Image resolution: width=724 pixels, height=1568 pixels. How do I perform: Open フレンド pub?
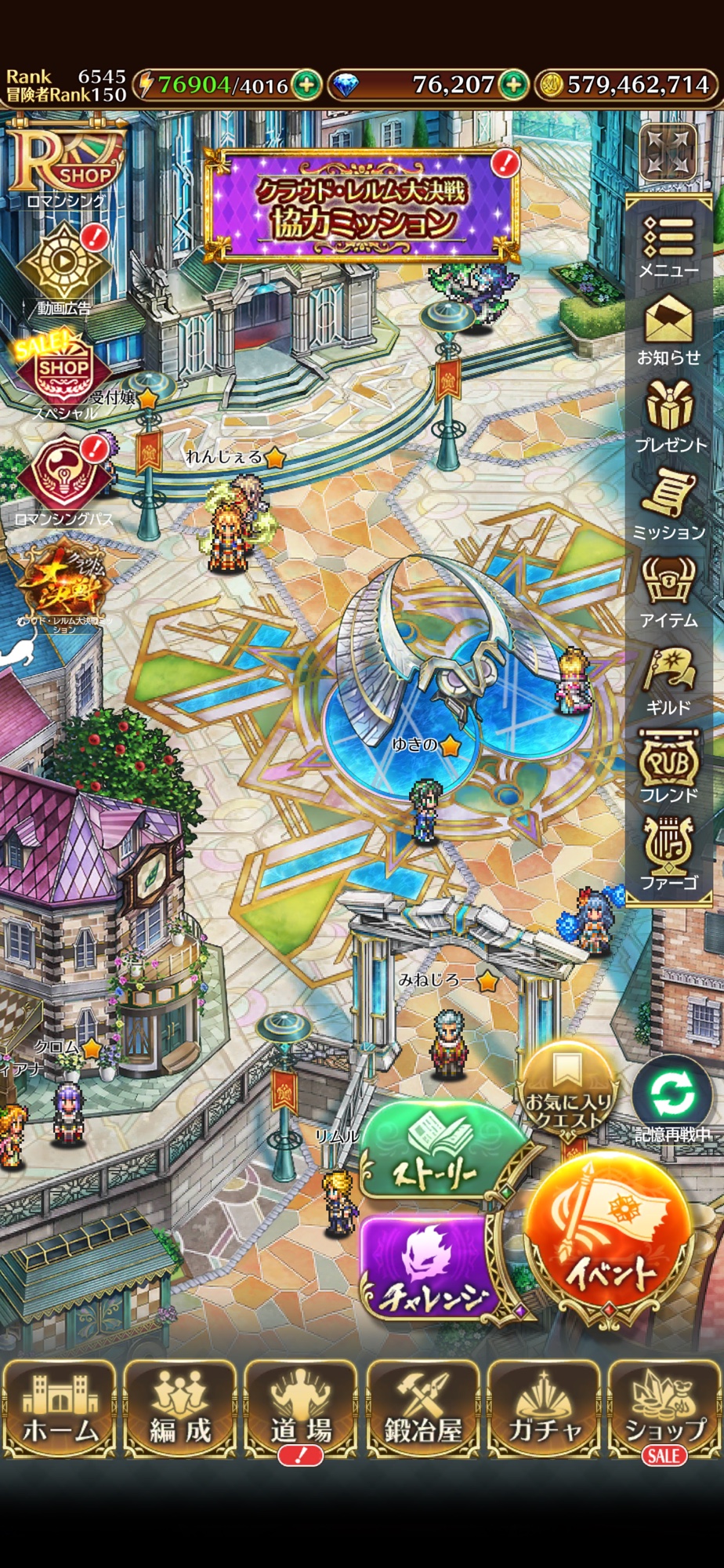668,768
